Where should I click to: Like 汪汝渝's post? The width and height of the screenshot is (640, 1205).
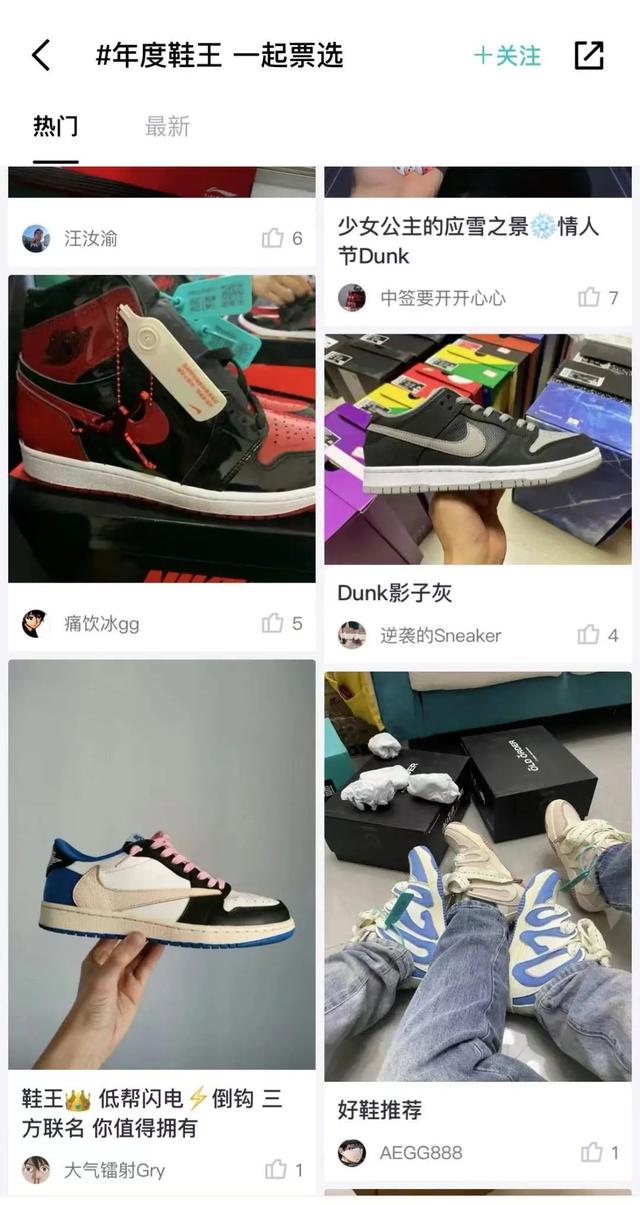(273, 238)
